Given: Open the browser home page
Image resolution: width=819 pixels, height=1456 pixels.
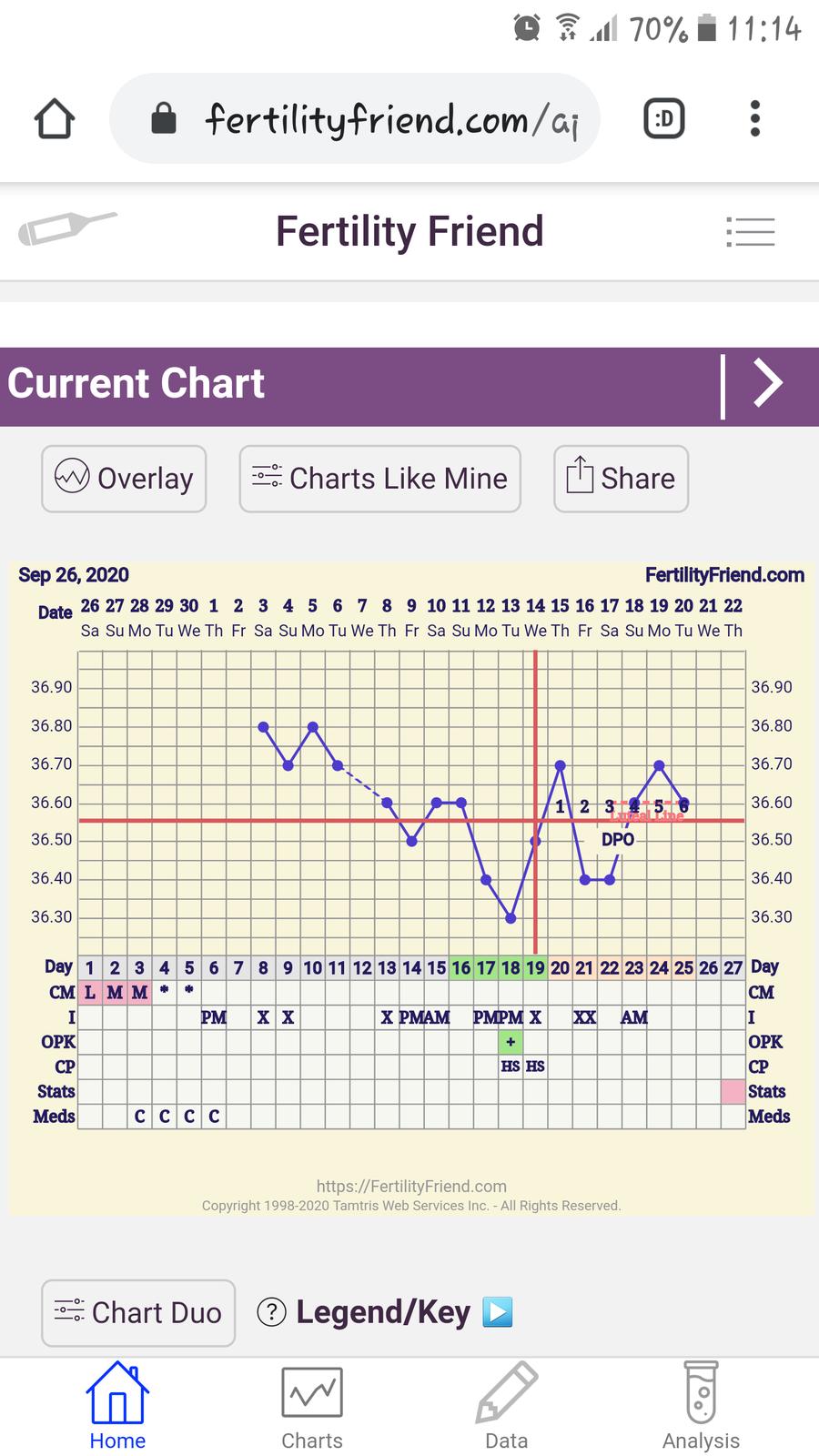Looking at the screenshot, I should click(55, 119).
